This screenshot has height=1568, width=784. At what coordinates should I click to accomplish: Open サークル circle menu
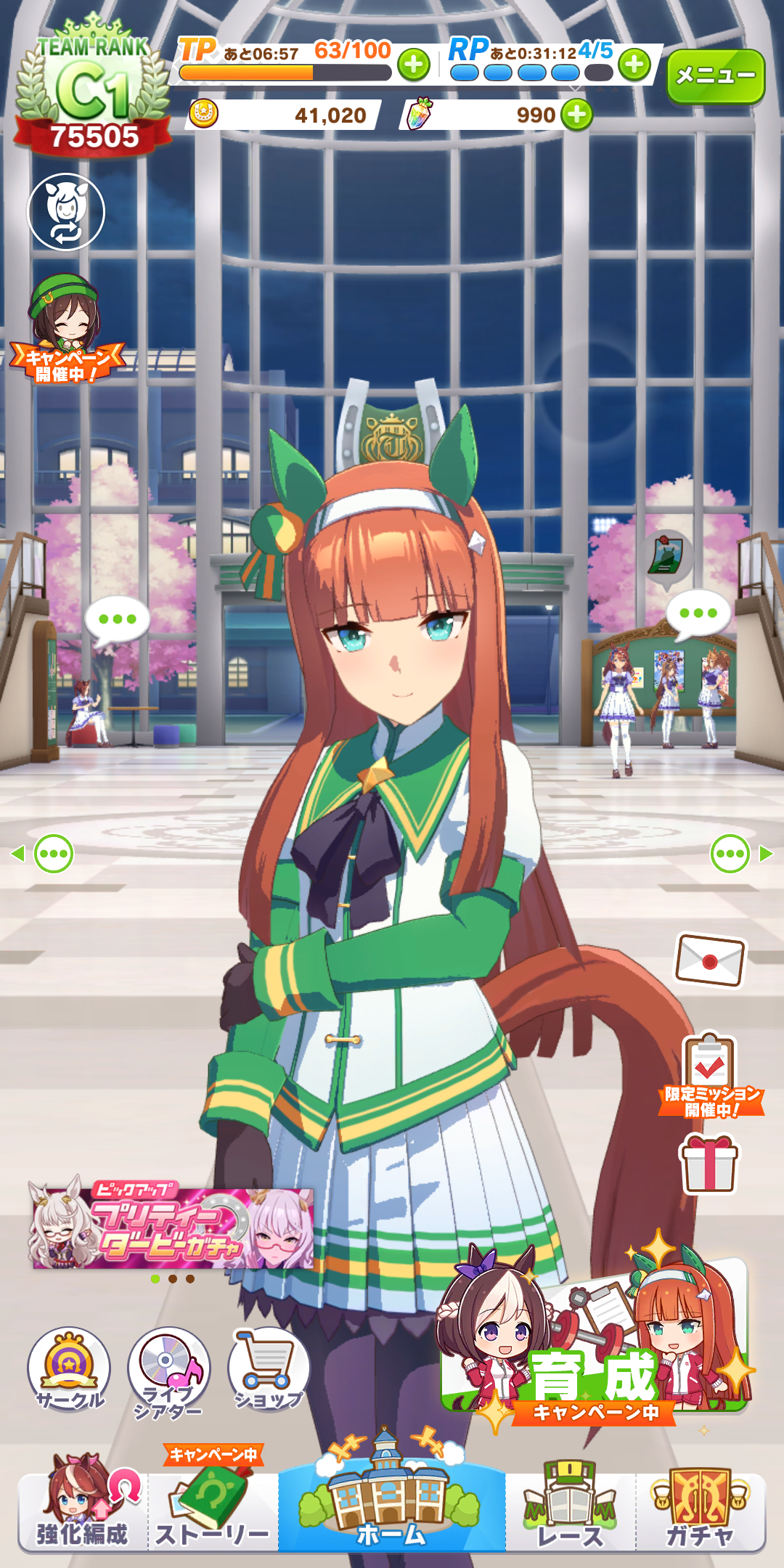point(69,1368)
